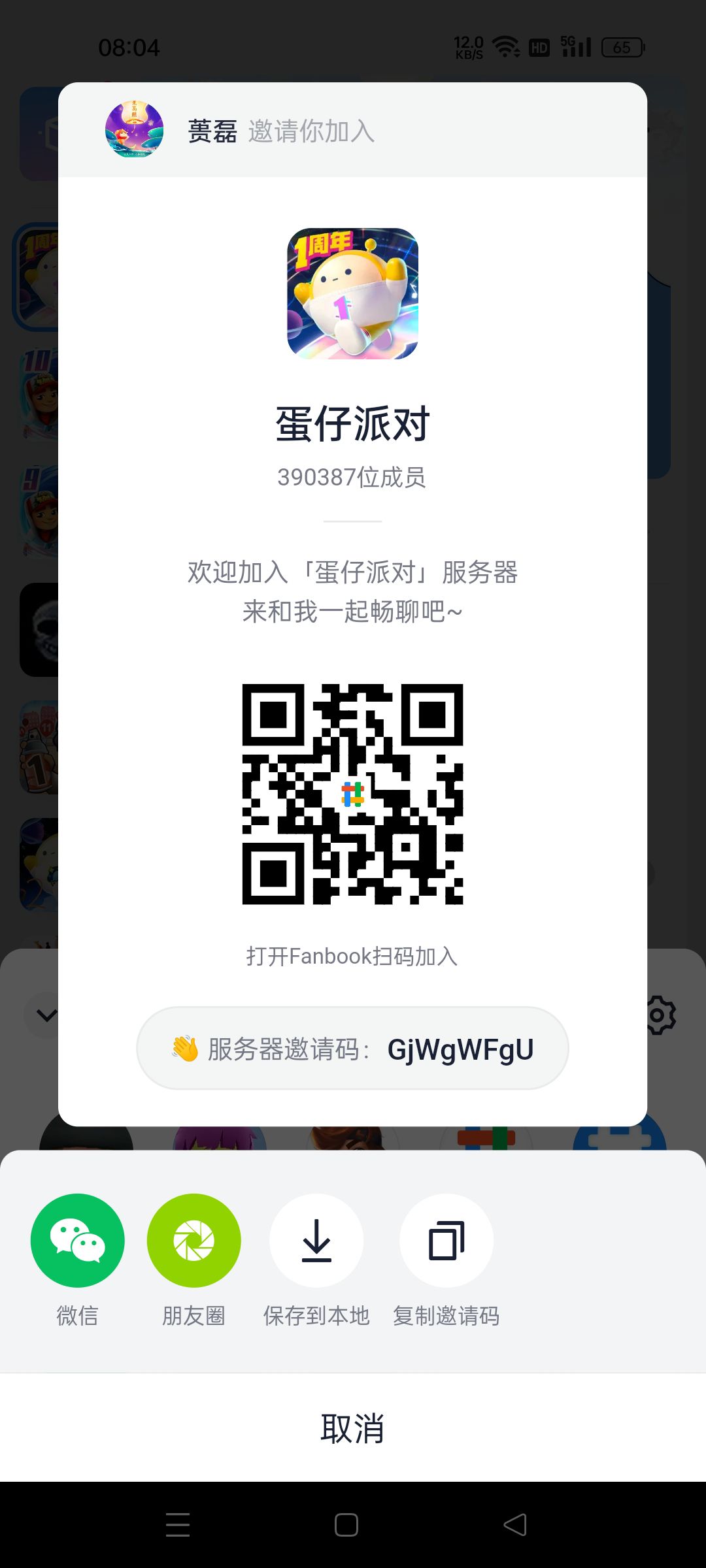The width and height of the screenshot is (706, 1568).
Task: Tap 保存到本地 to save the invite card
Action: click(x=316, y=1240)
